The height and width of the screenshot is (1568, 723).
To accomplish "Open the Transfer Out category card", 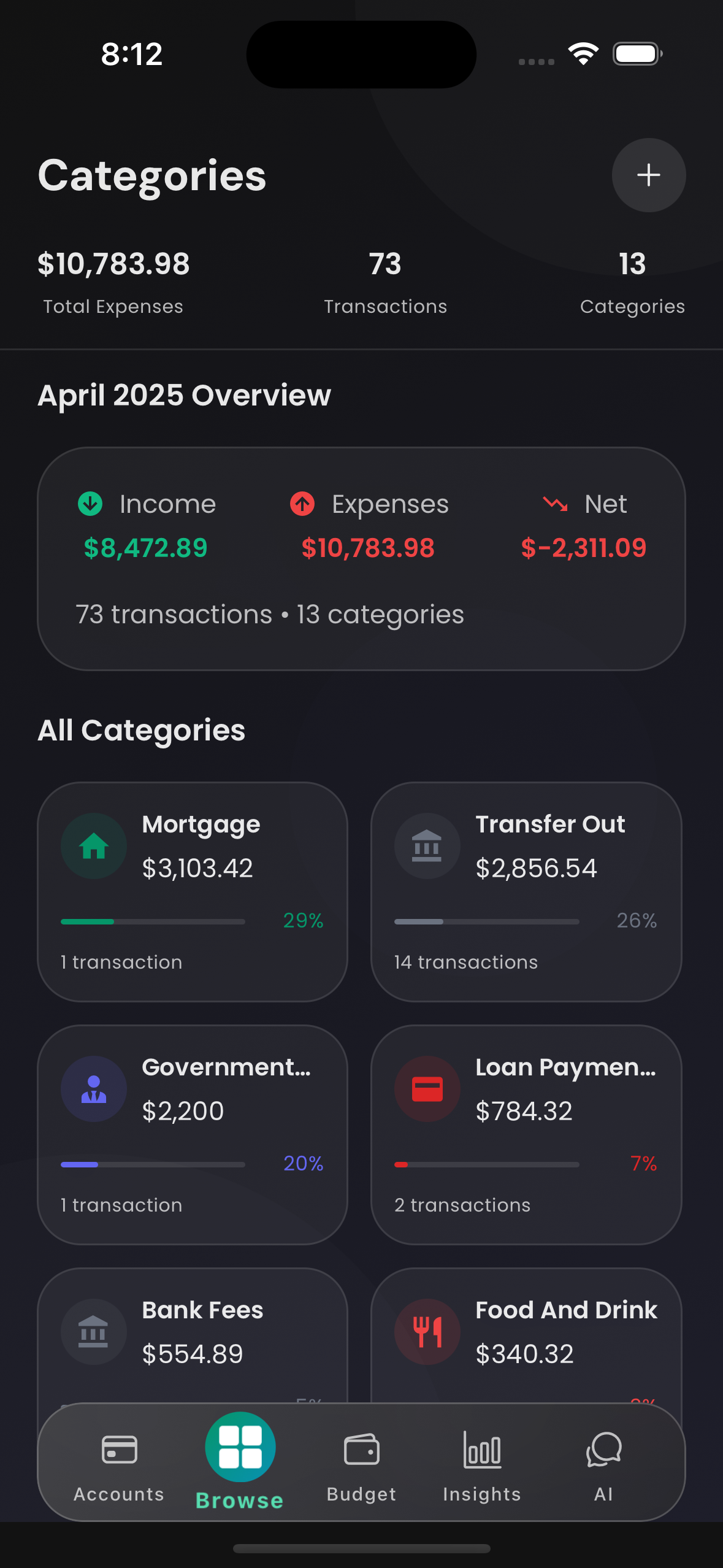I will tap(528, 893).
